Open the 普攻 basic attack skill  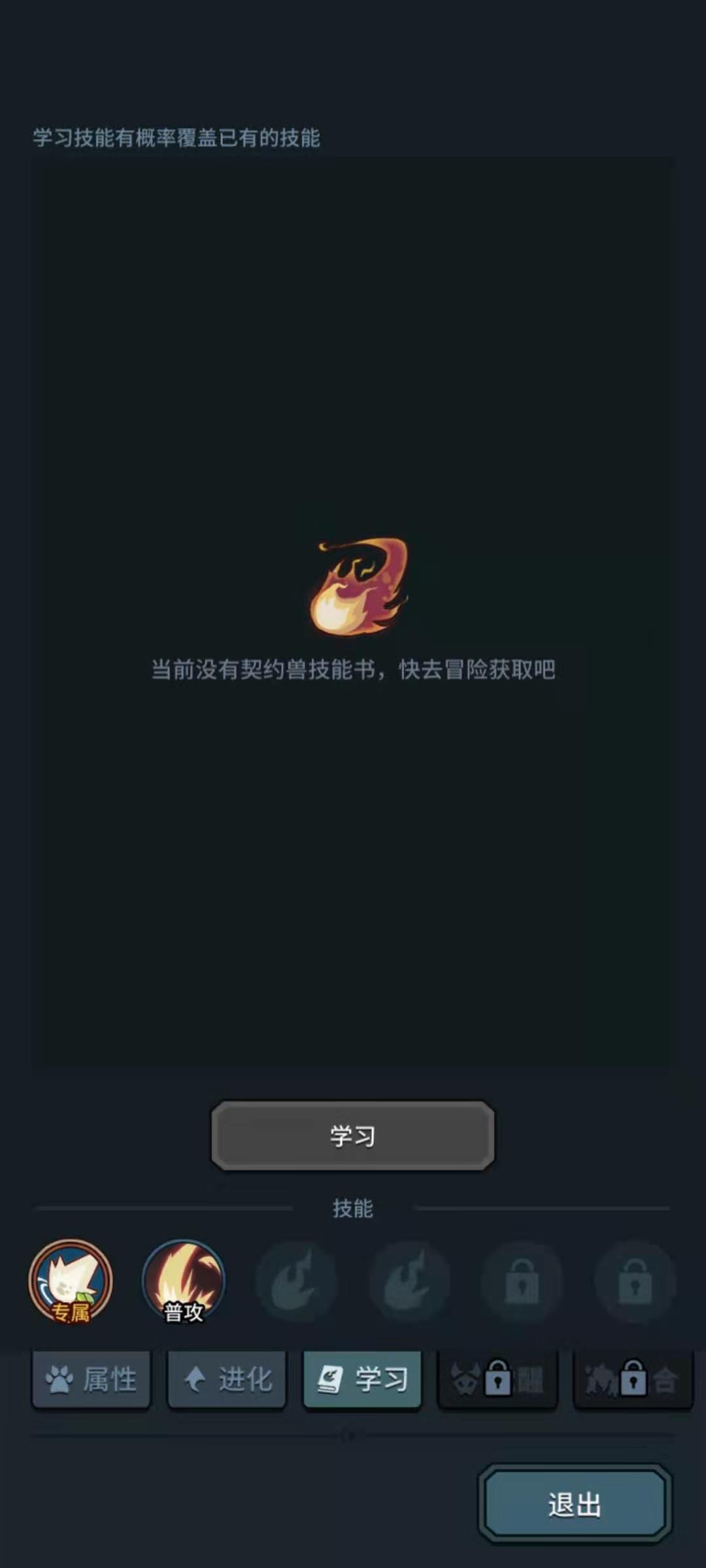[x=184, y=1281]
